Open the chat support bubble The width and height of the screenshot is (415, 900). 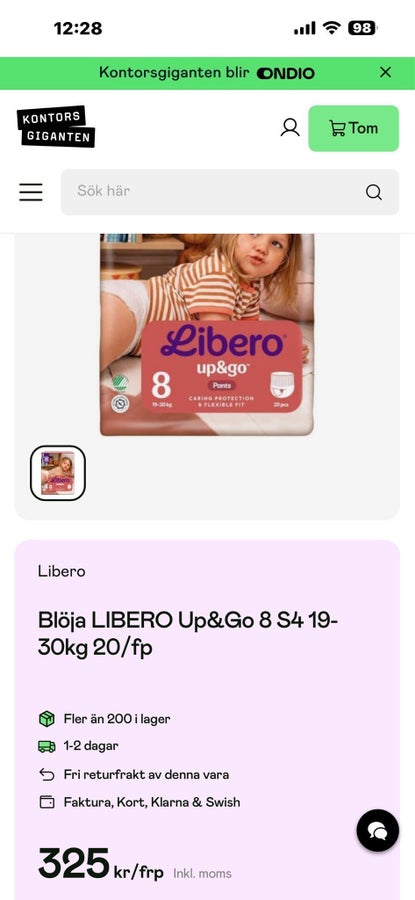(x=378, y=830)
